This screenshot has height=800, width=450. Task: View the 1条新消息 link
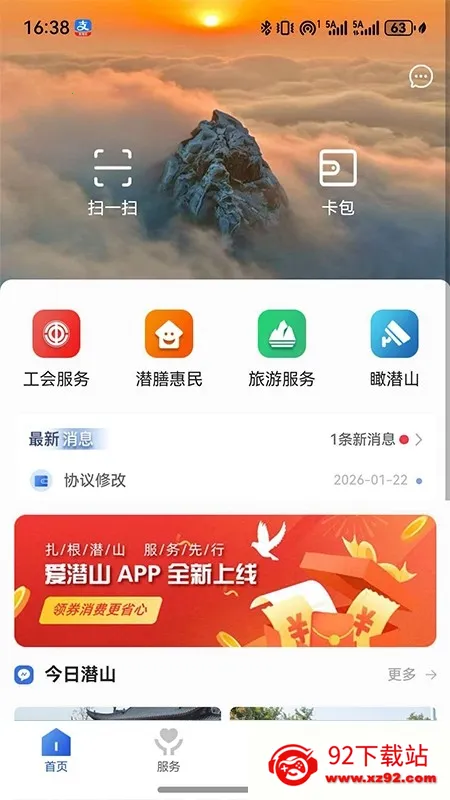377,439
